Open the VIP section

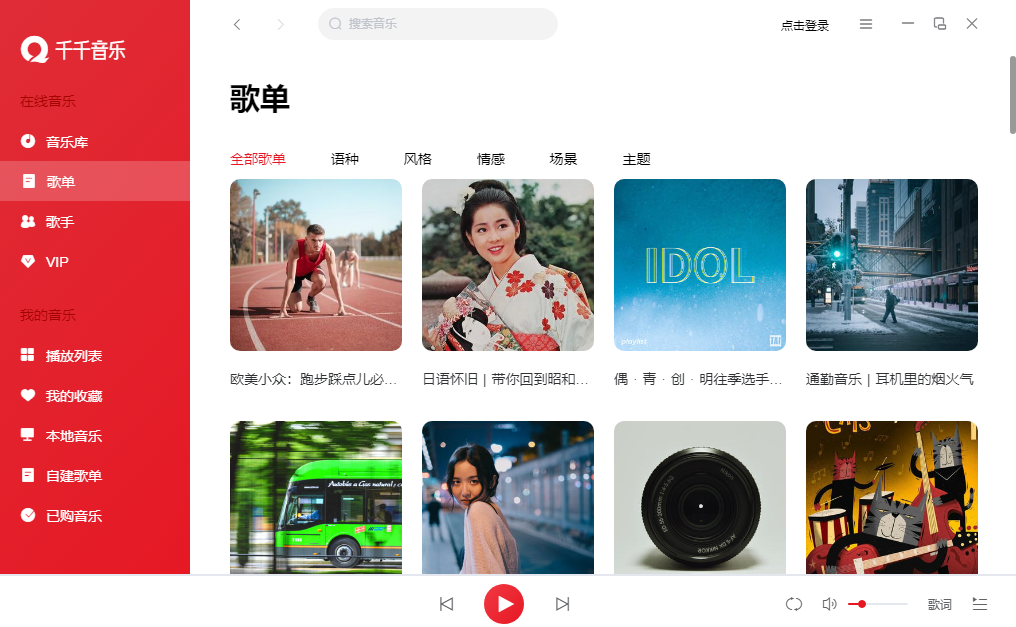tap(57, 262)
